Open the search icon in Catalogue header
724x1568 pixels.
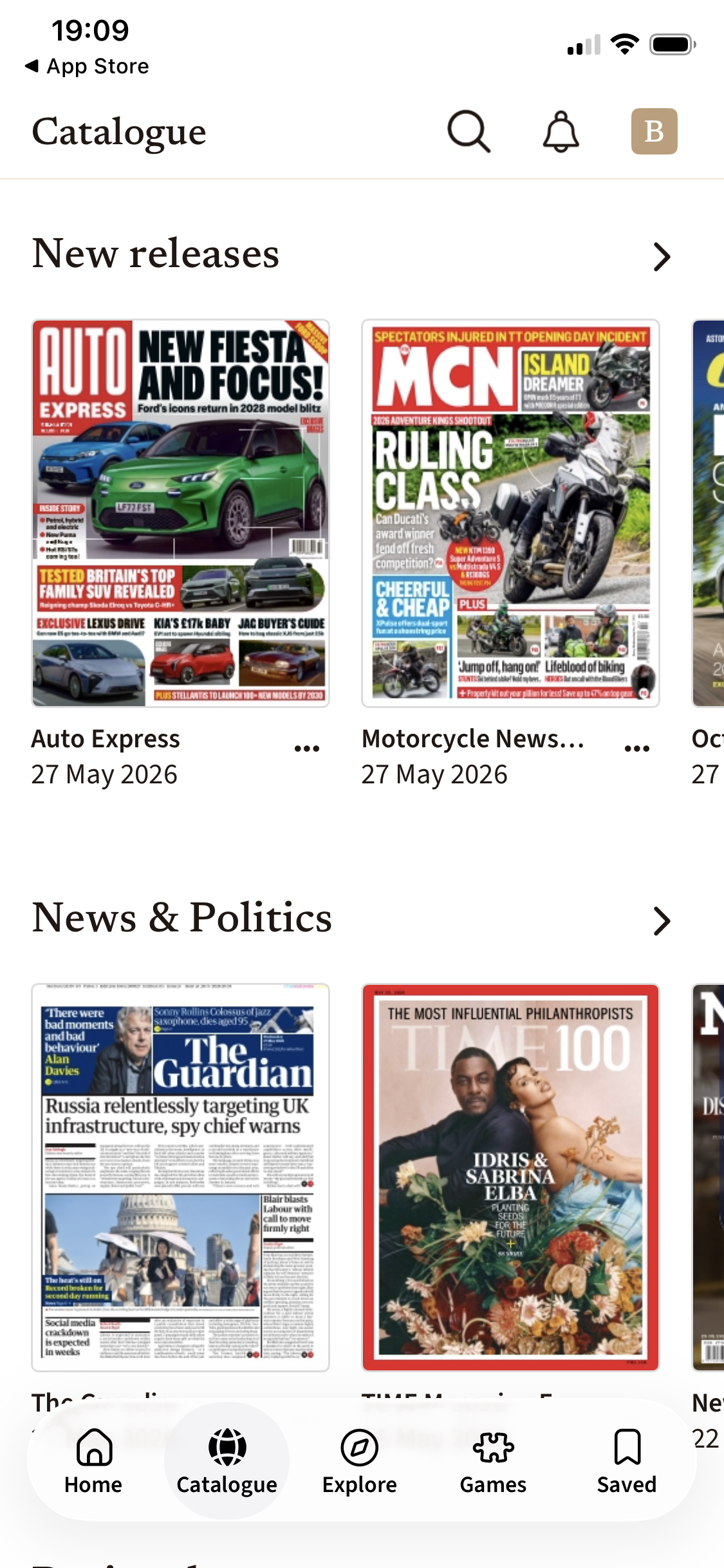469,131
